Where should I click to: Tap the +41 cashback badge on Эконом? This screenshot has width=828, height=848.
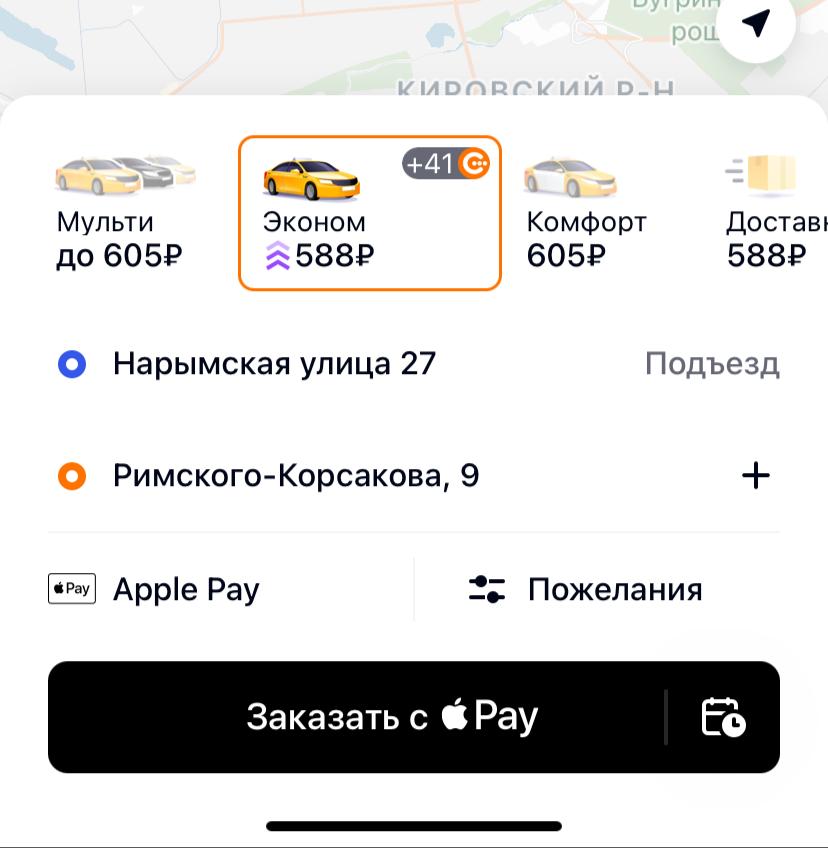click(x=444, y=163)
